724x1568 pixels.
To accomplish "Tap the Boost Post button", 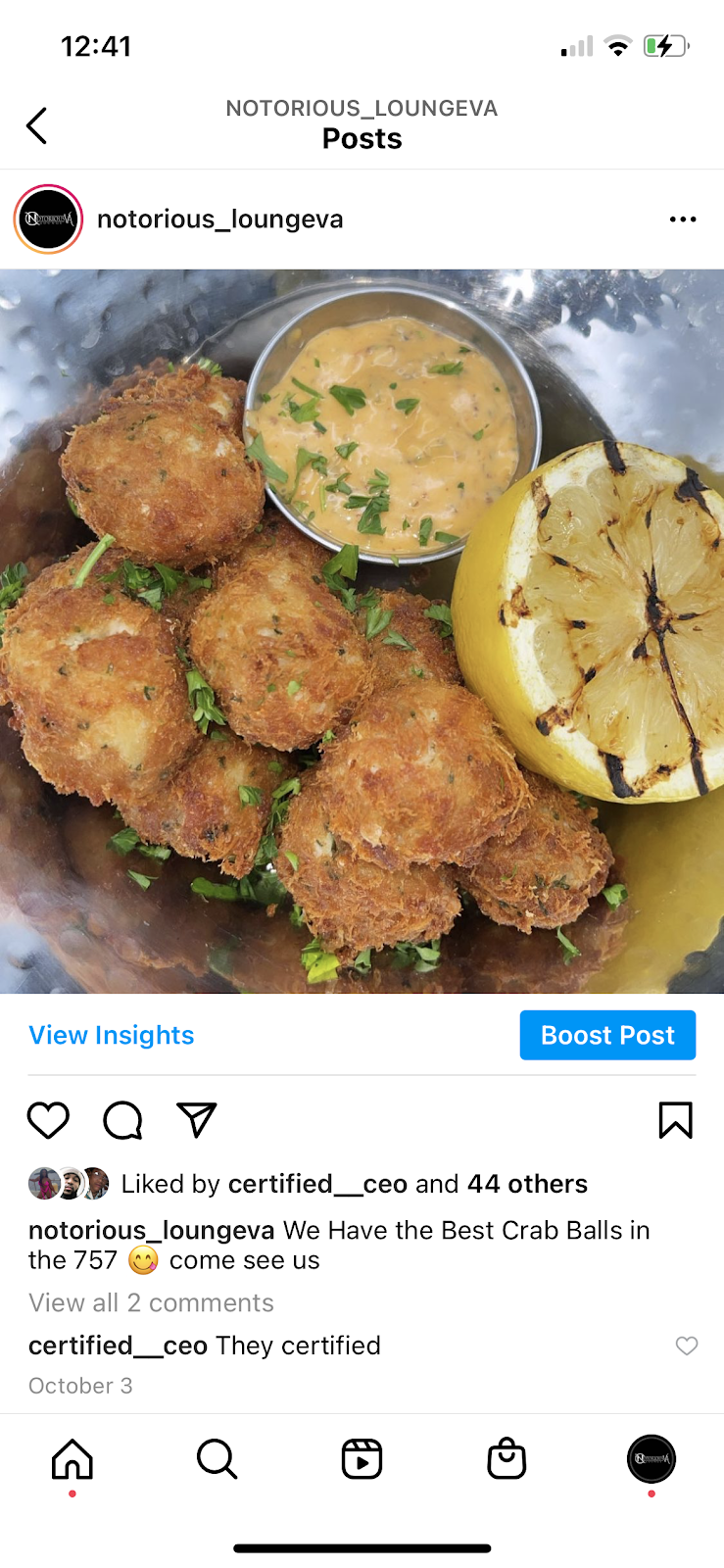I will tap(607, 1036).
